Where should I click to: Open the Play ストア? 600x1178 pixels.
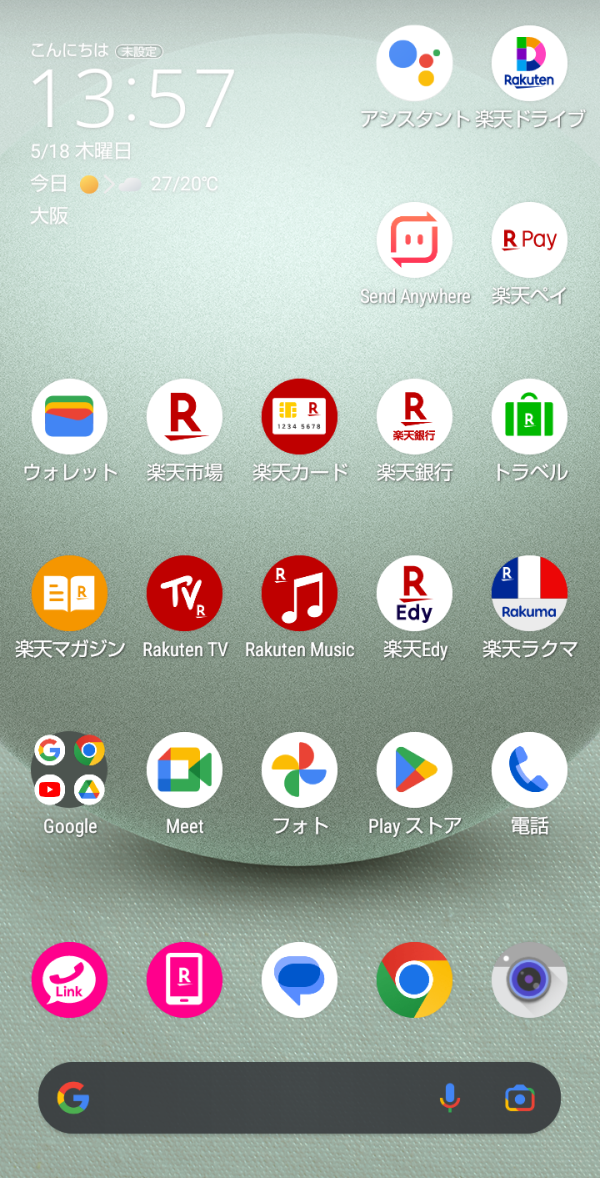[x=414, y=769]
